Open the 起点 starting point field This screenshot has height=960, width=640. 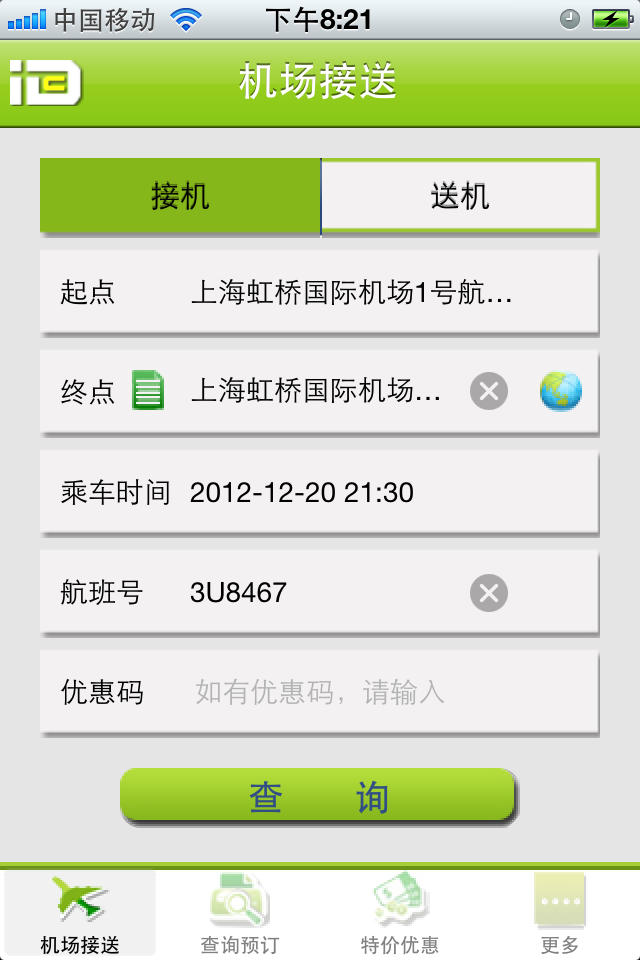(350, 292)
